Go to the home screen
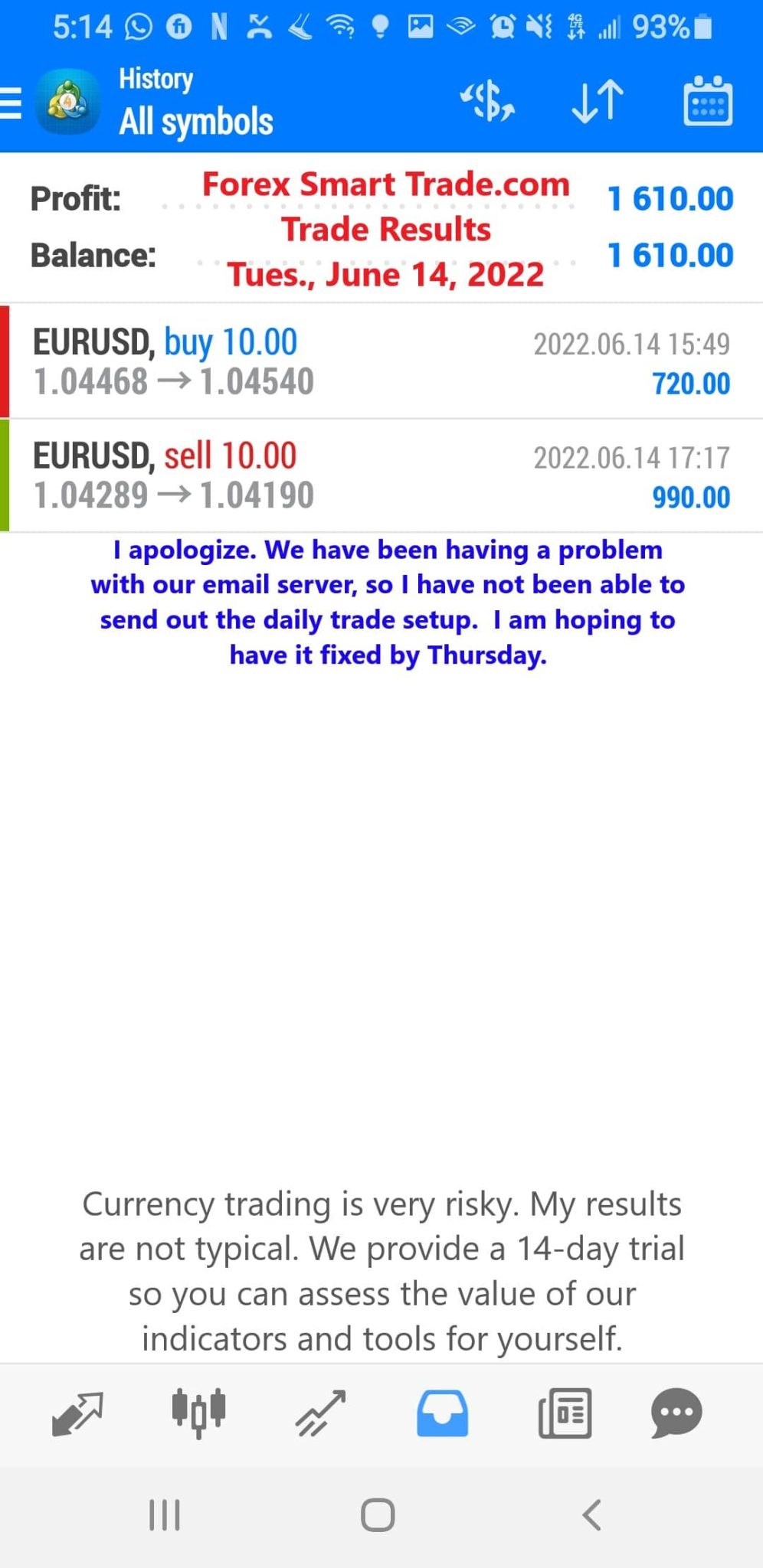The width and height of the screenshot is (763, 1568). tap(378, 1514)
